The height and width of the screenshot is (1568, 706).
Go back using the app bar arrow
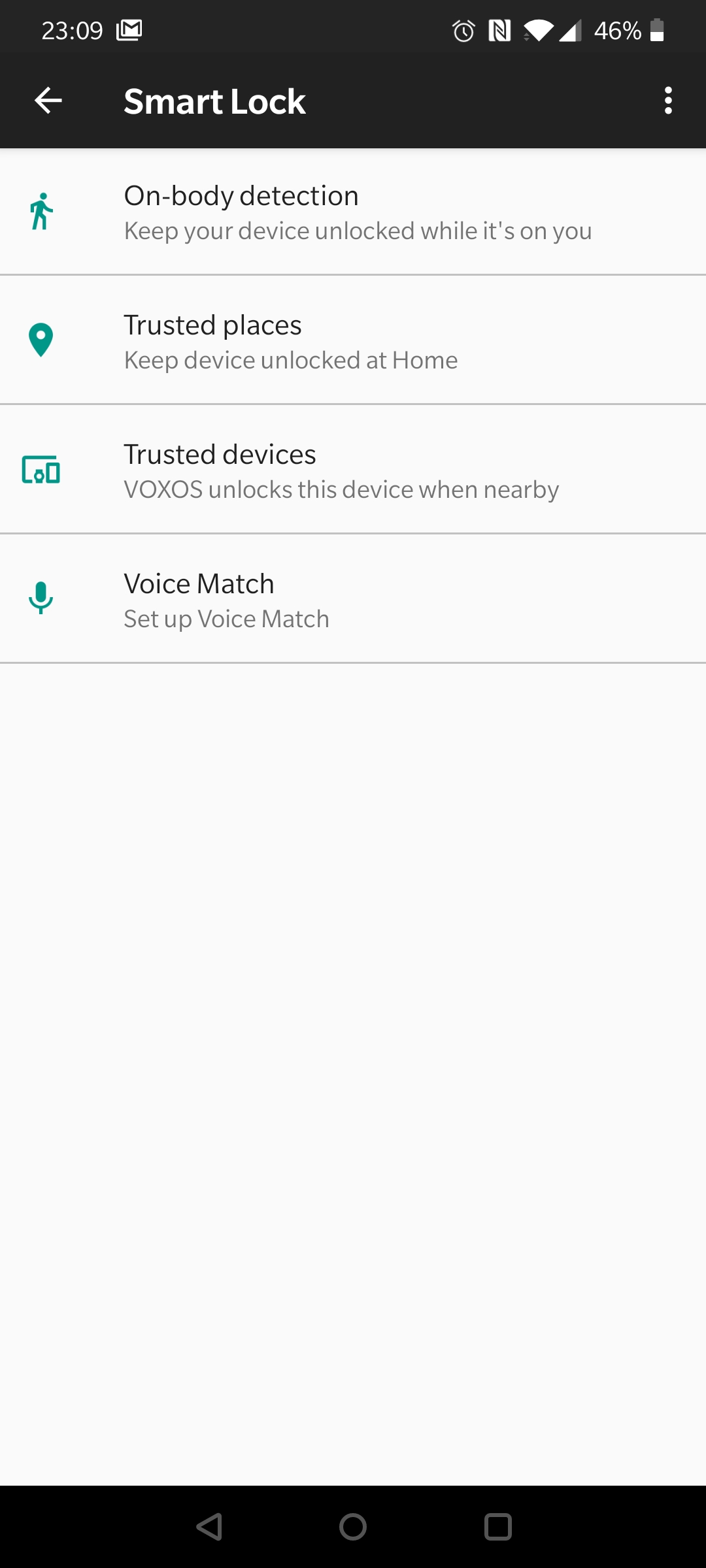48,101
